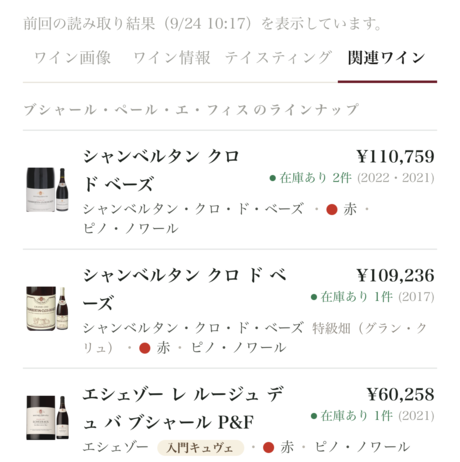
Task: Select the テイスティング tab
Action: tap(278, 58)
